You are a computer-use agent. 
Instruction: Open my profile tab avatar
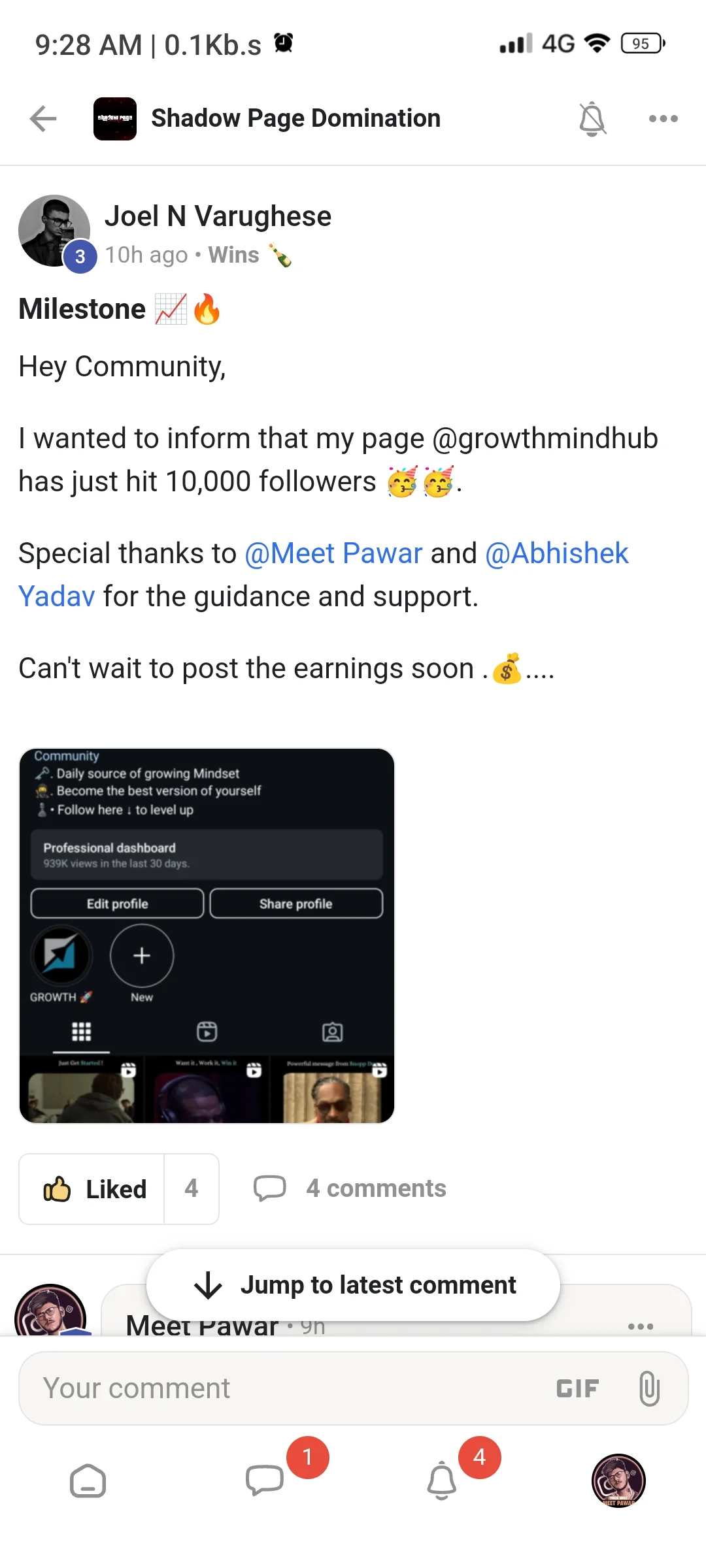[x=618, y=1480]
